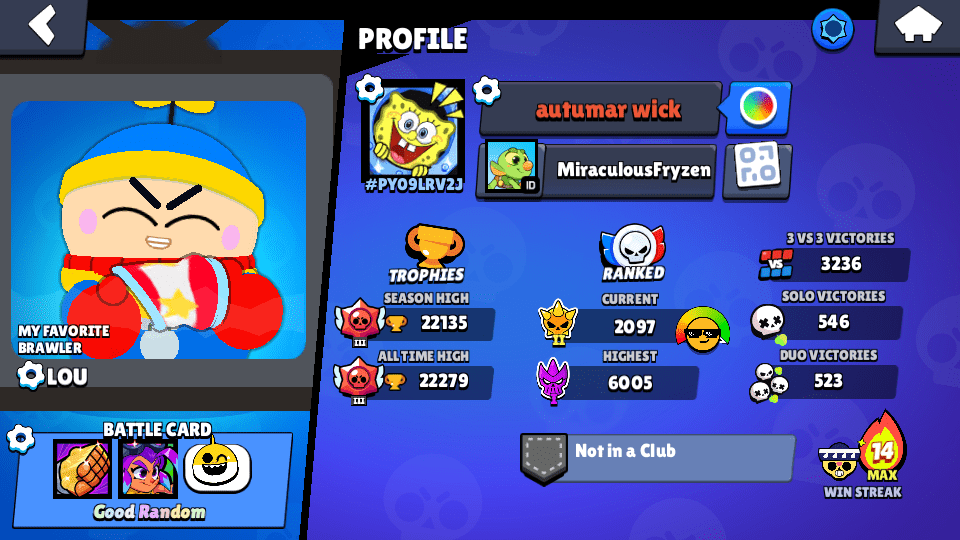Open the MiraculousFryzen Supercell ID button
Viewport: 960px width, 540px height.
click(x=600, y=170)
